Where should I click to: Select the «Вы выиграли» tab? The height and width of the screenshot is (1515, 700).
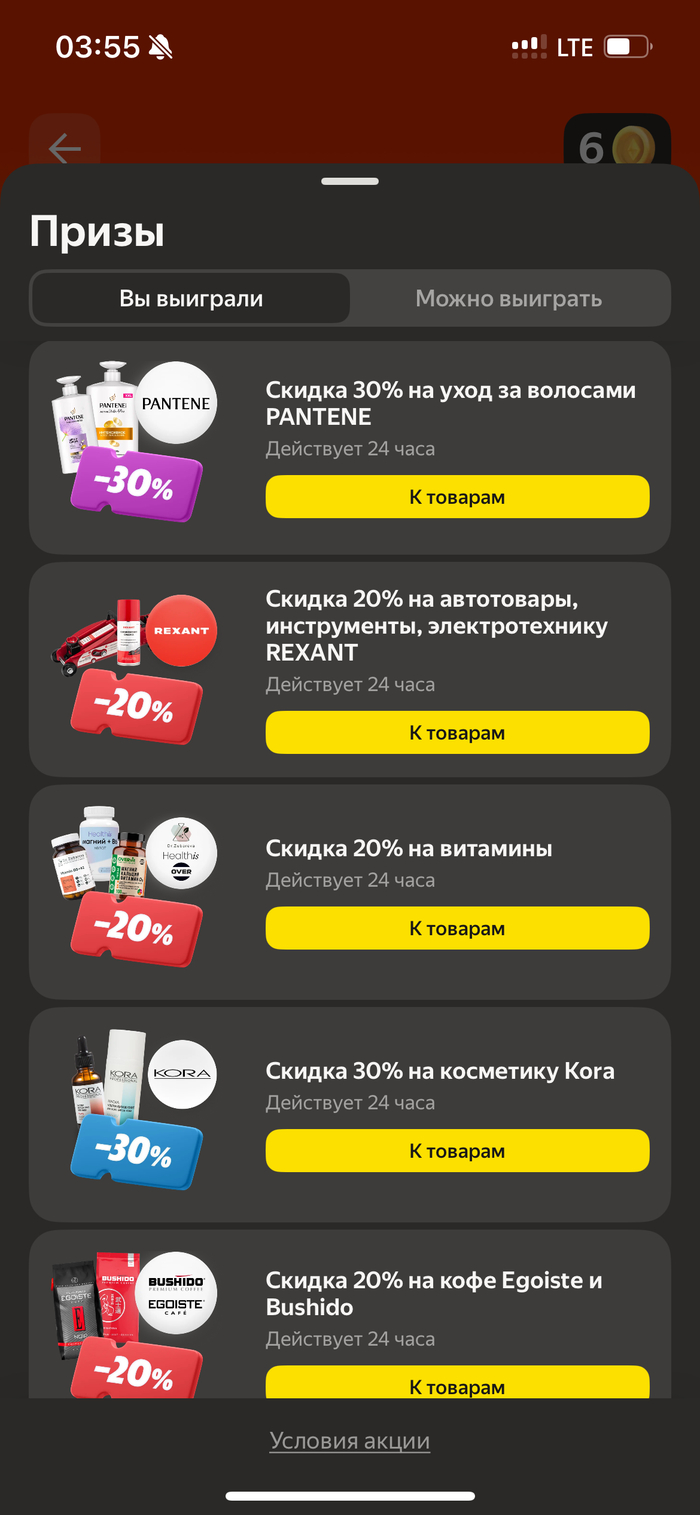point(191,298)
